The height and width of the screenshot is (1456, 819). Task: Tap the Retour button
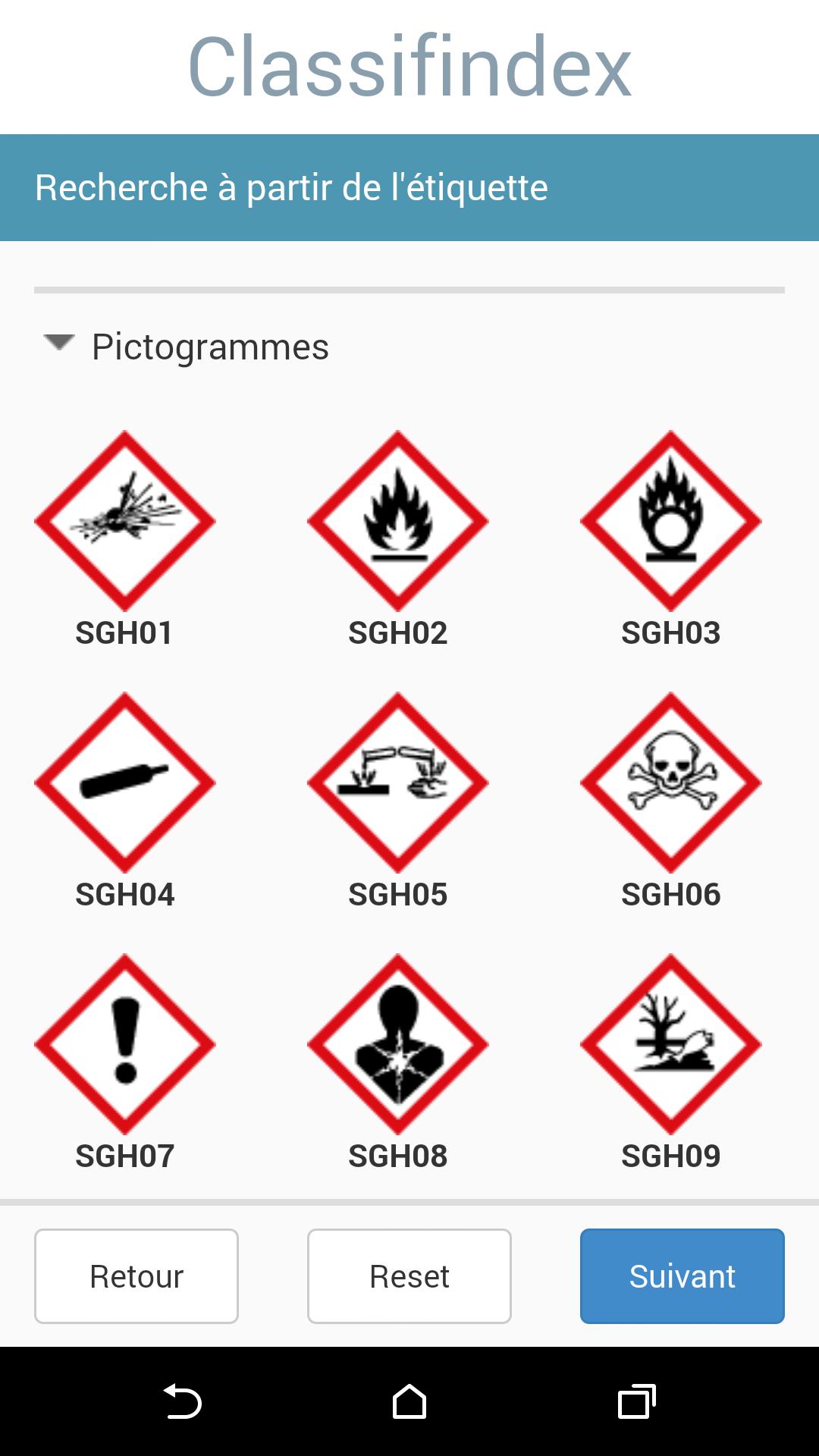point(136,1276)
